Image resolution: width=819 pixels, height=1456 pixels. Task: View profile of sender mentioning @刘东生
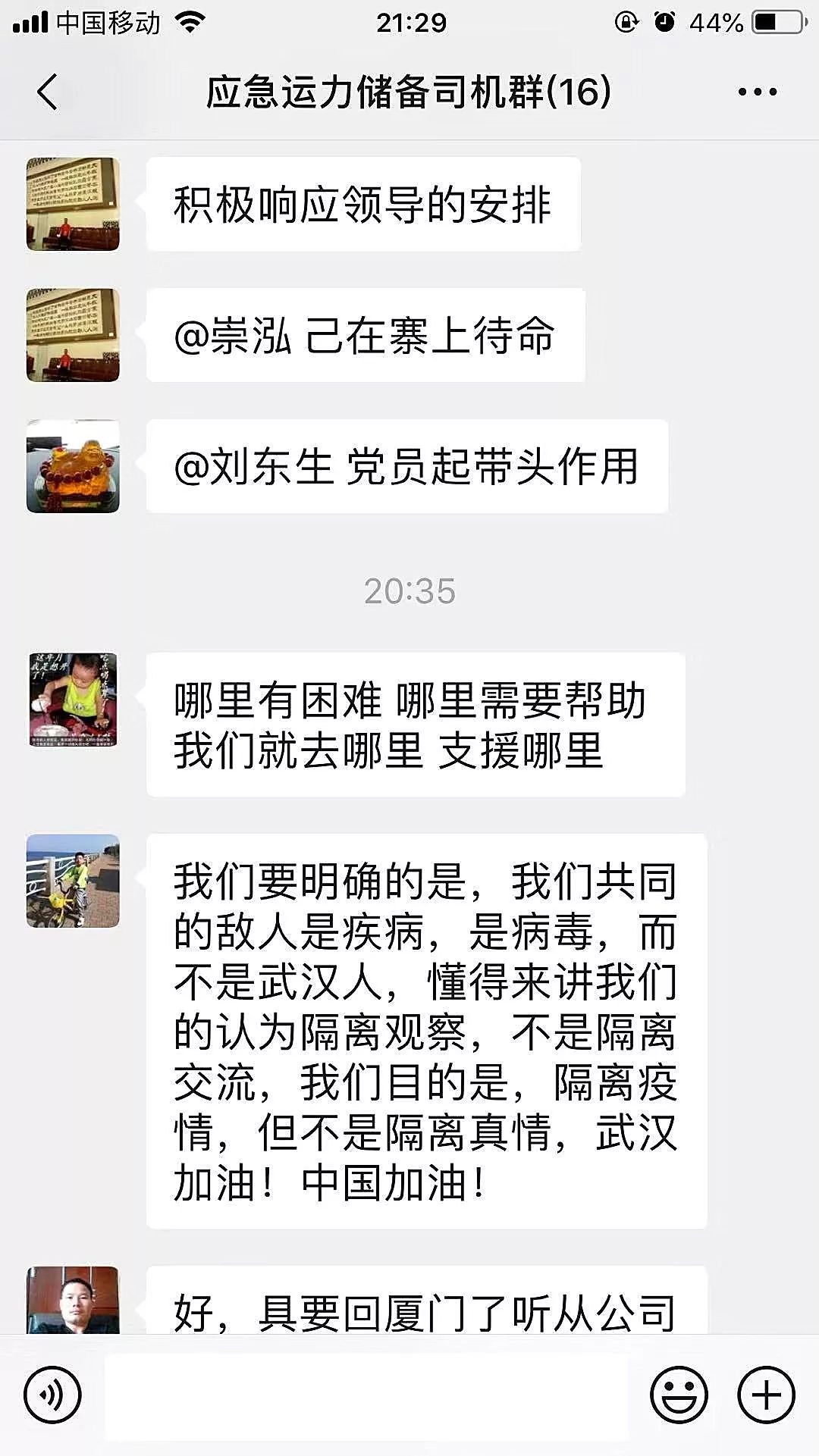[x=73, y=466]
